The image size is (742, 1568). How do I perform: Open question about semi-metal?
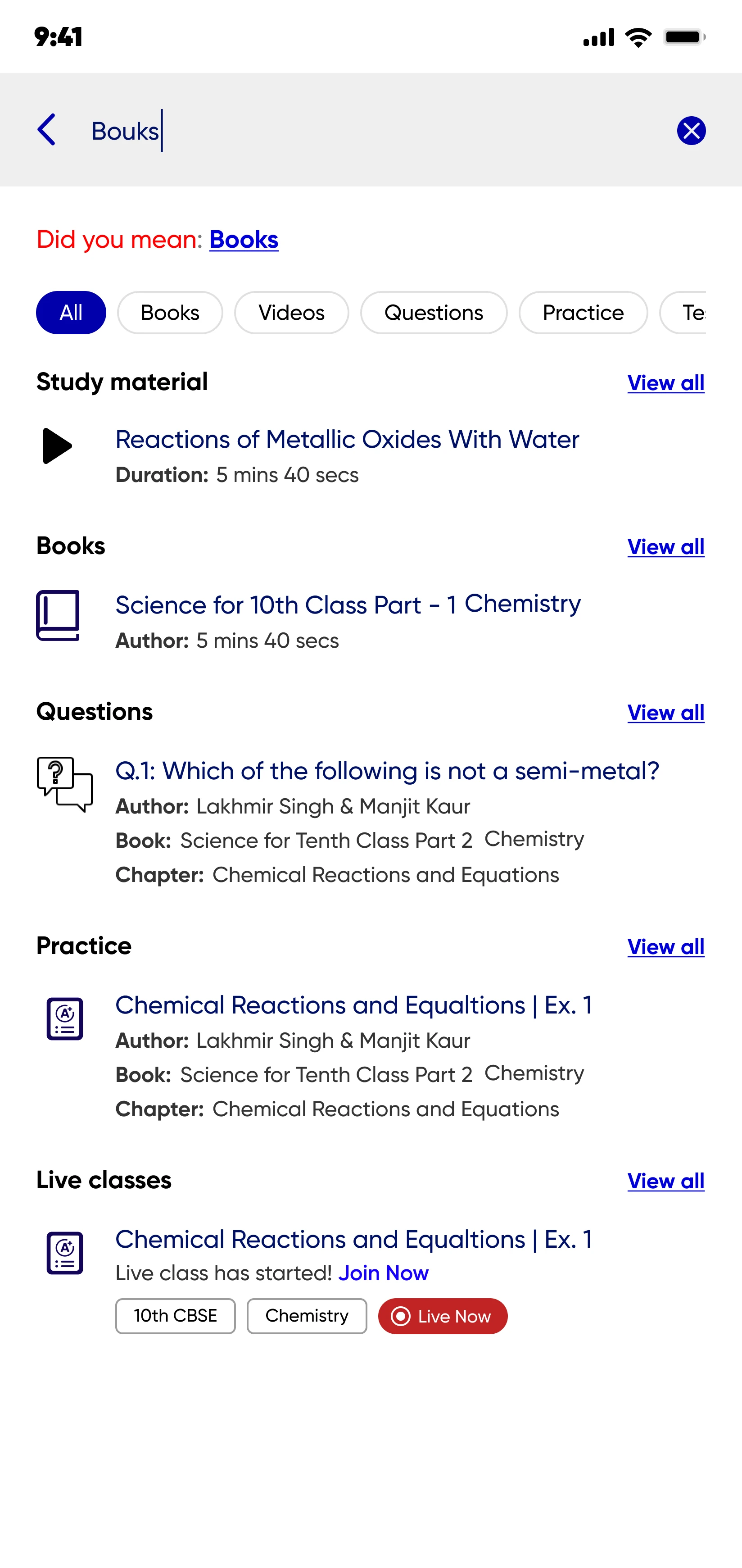point(387,771)
